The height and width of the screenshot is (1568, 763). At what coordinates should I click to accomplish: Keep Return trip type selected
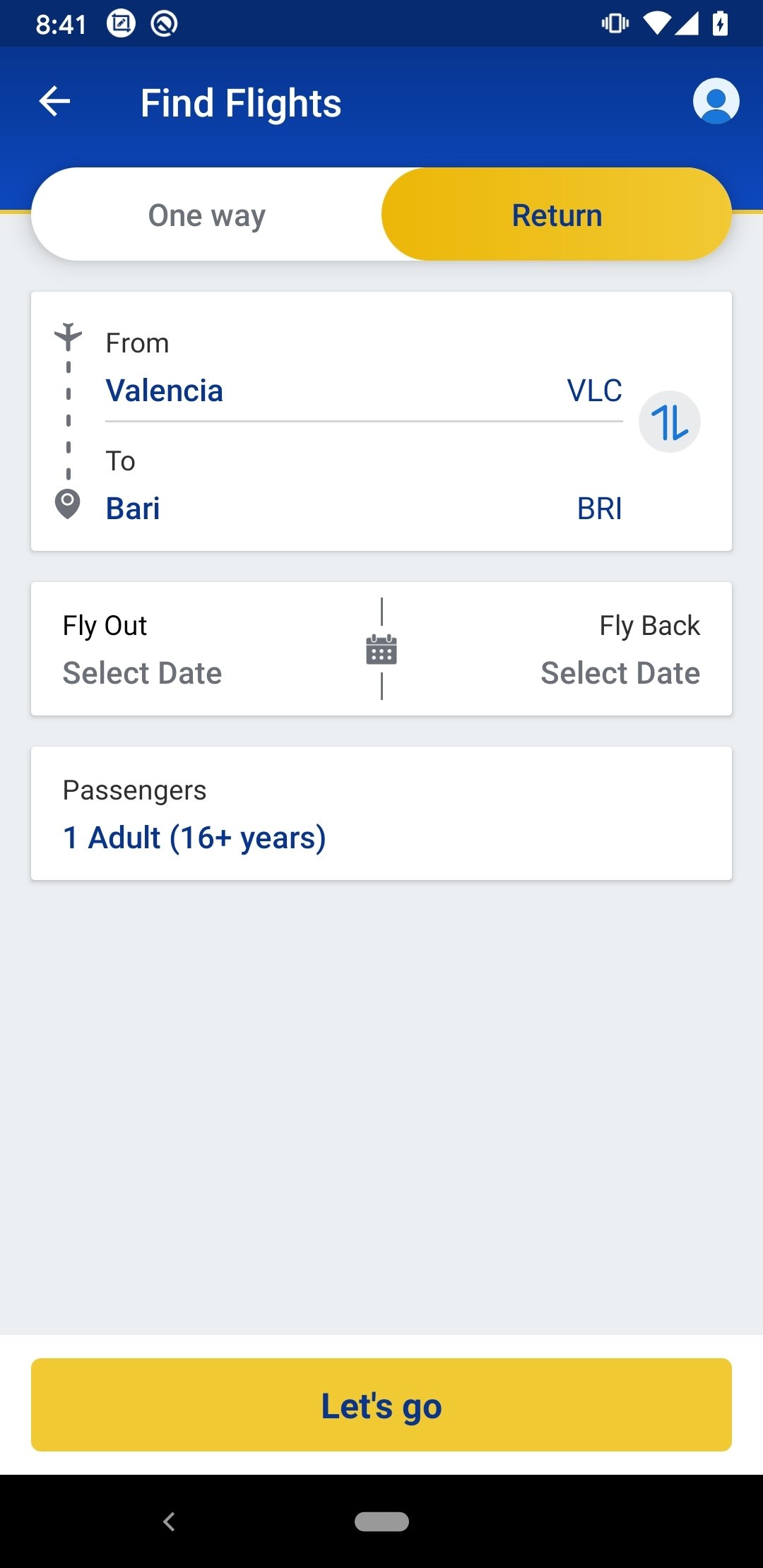coord(556,214)
